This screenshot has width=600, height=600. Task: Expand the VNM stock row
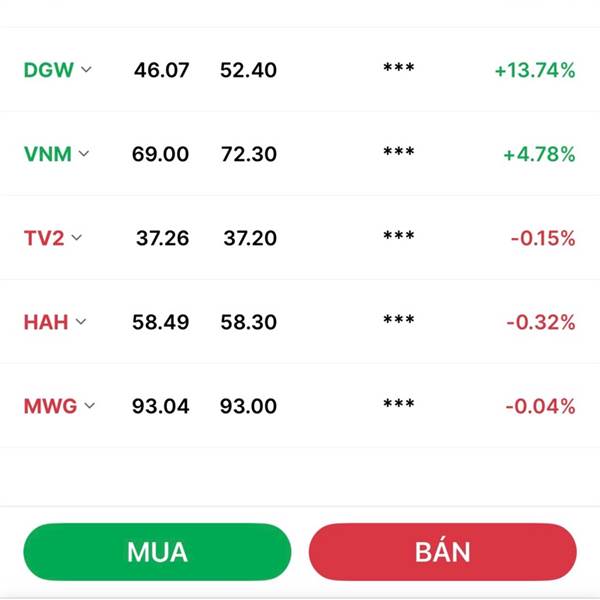(84, 154)
